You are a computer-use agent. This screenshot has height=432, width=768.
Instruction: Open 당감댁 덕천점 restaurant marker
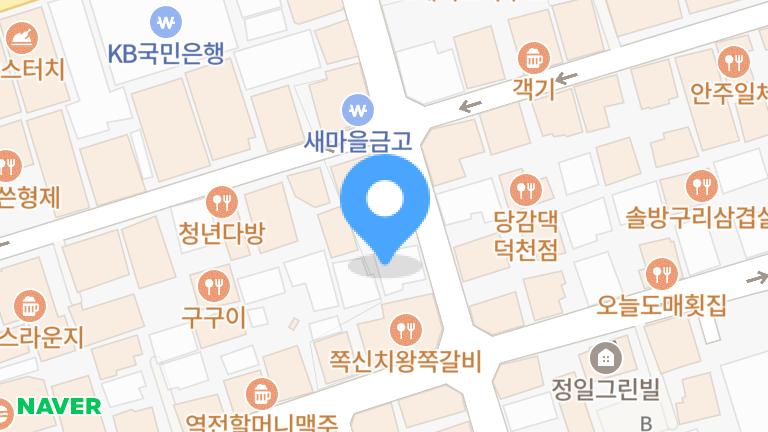click(x=525, y=187)
